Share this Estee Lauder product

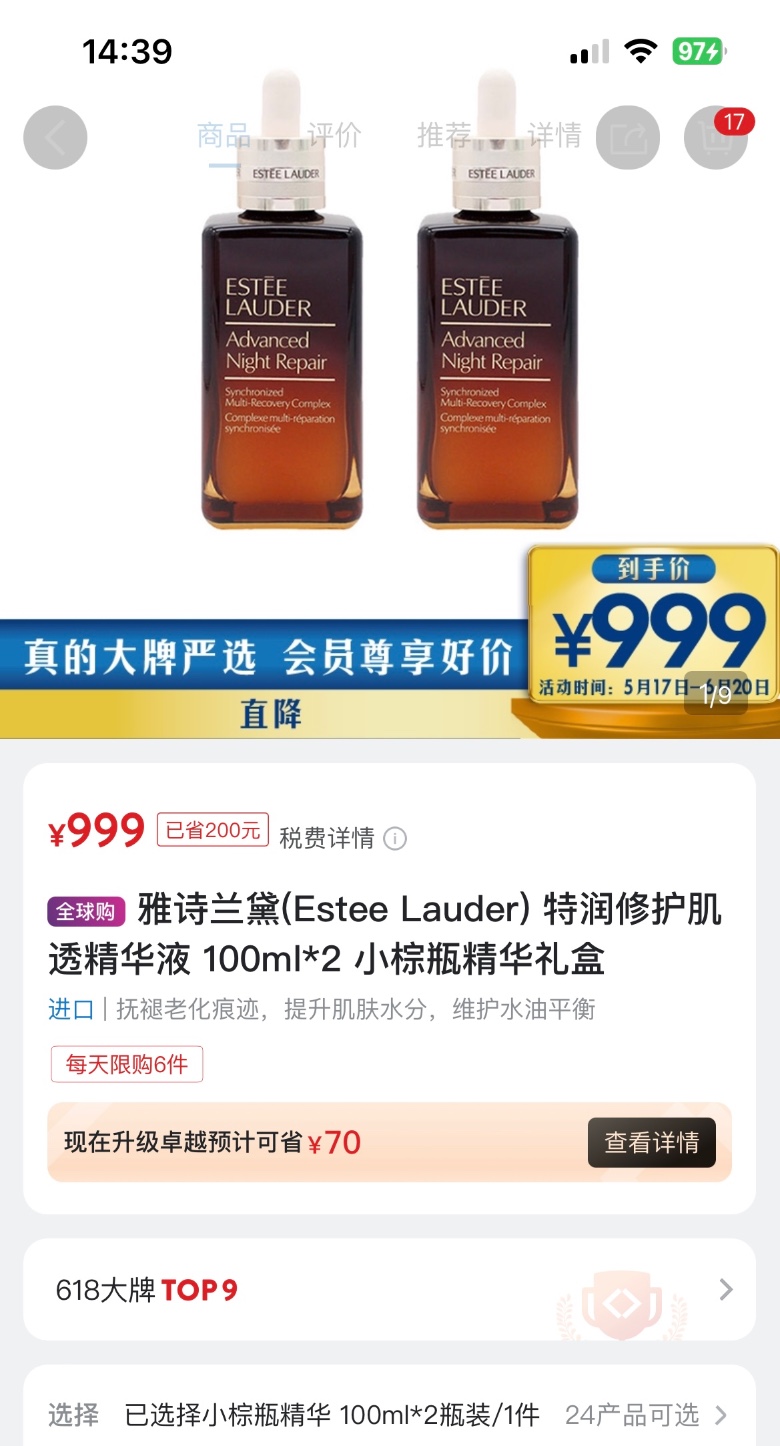tap(628, 138)
